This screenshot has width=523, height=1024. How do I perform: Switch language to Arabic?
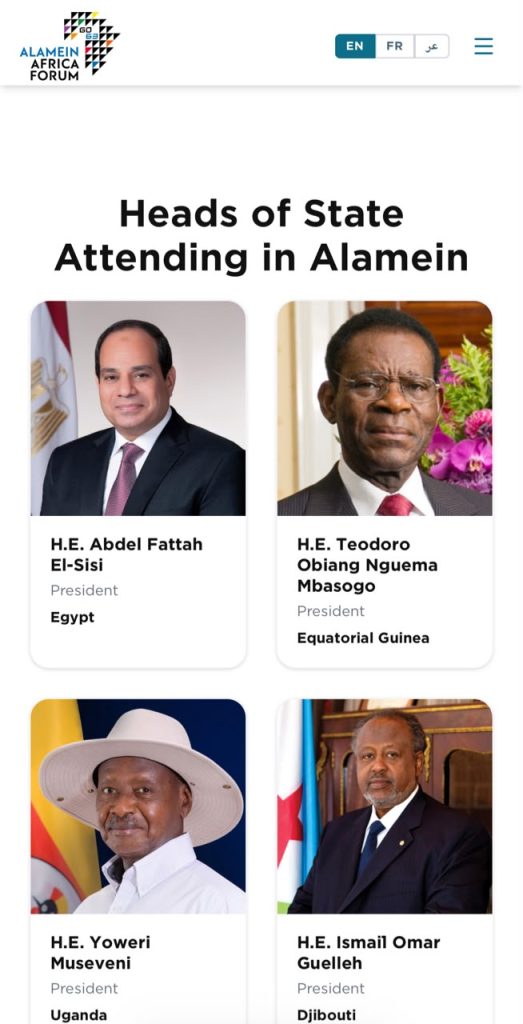[x=431, y=46]
